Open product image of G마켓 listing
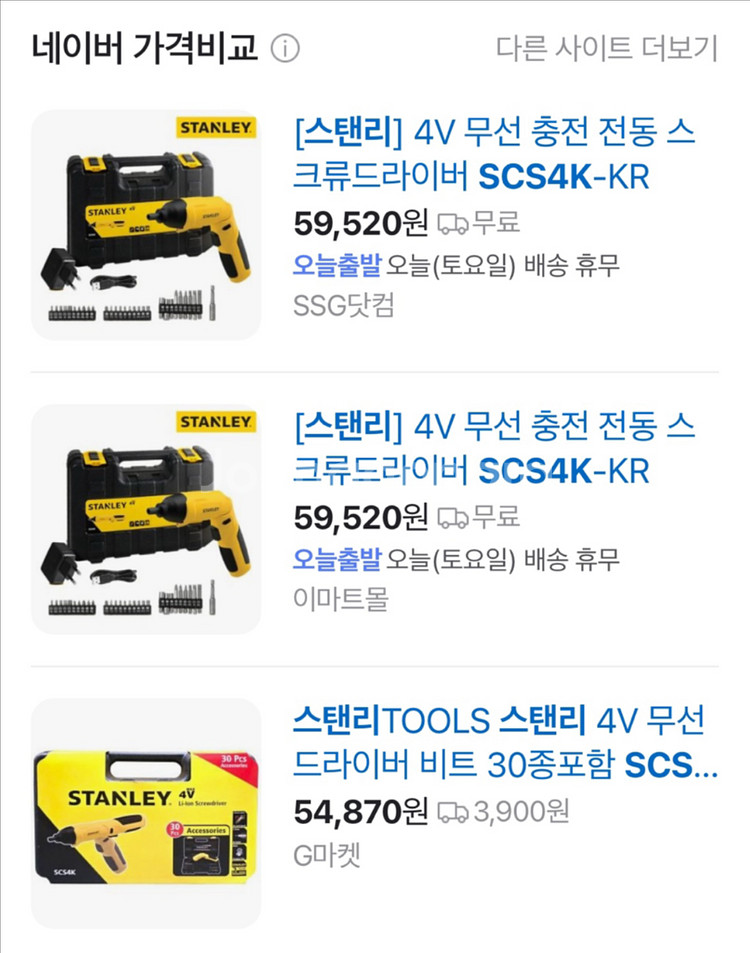The width and height of the screenshot is (750, 953). click(x=146, y=813)
